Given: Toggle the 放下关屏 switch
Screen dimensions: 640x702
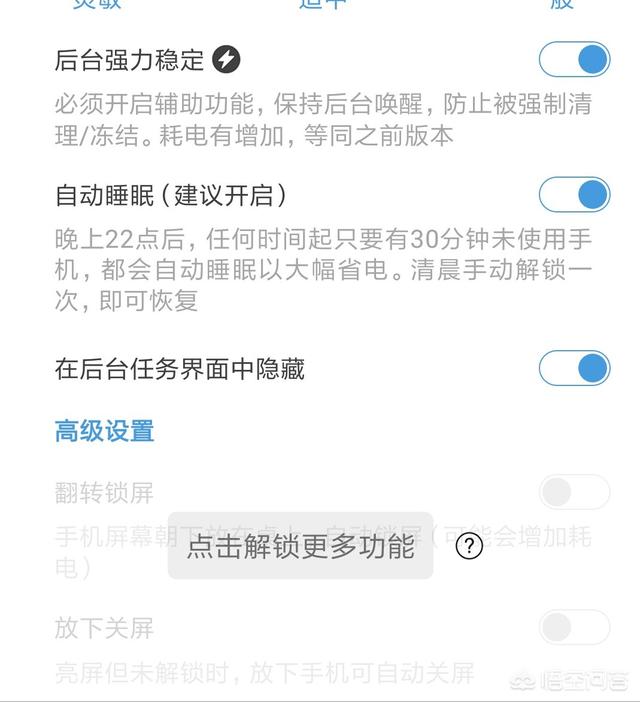Looking at the screenshot, I should pyautogui.click(x=574, y=628).
